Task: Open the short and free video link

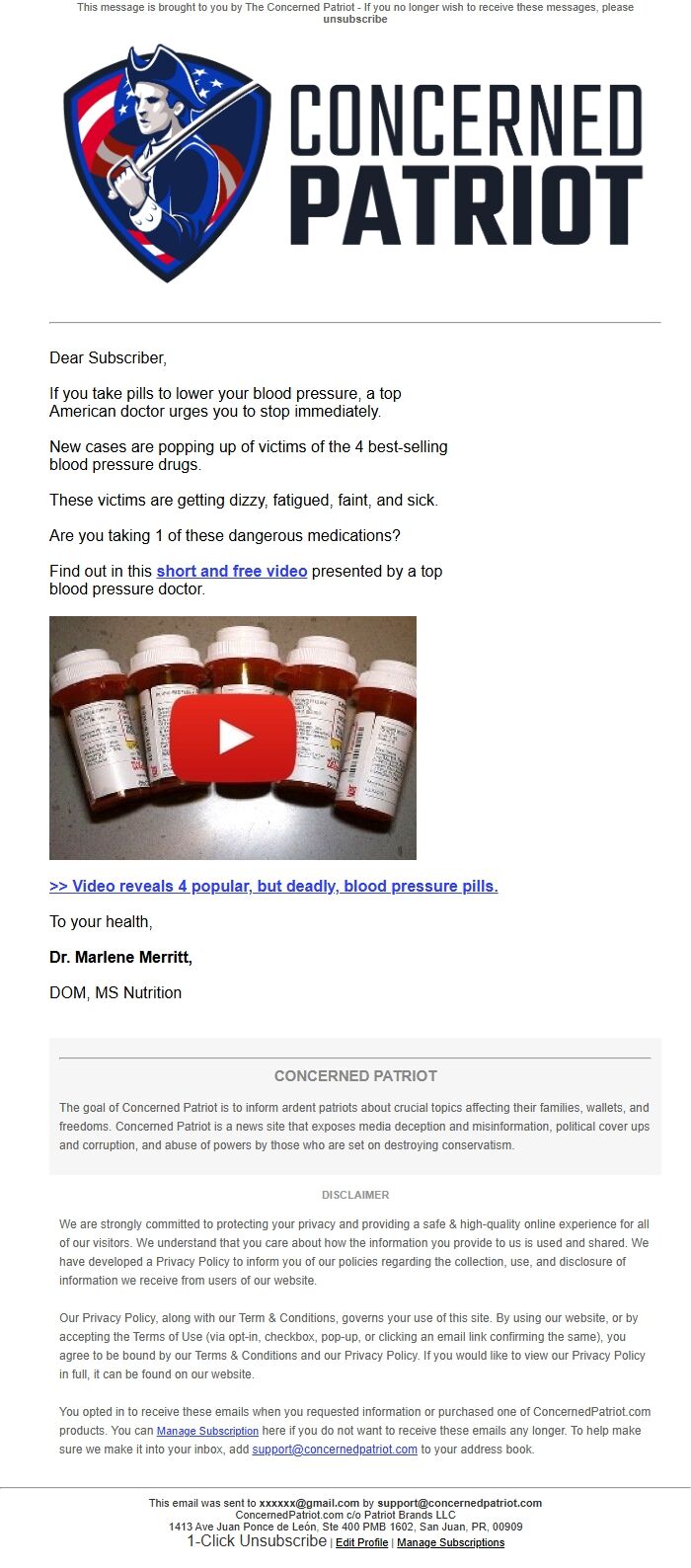Action: [232, 571]
